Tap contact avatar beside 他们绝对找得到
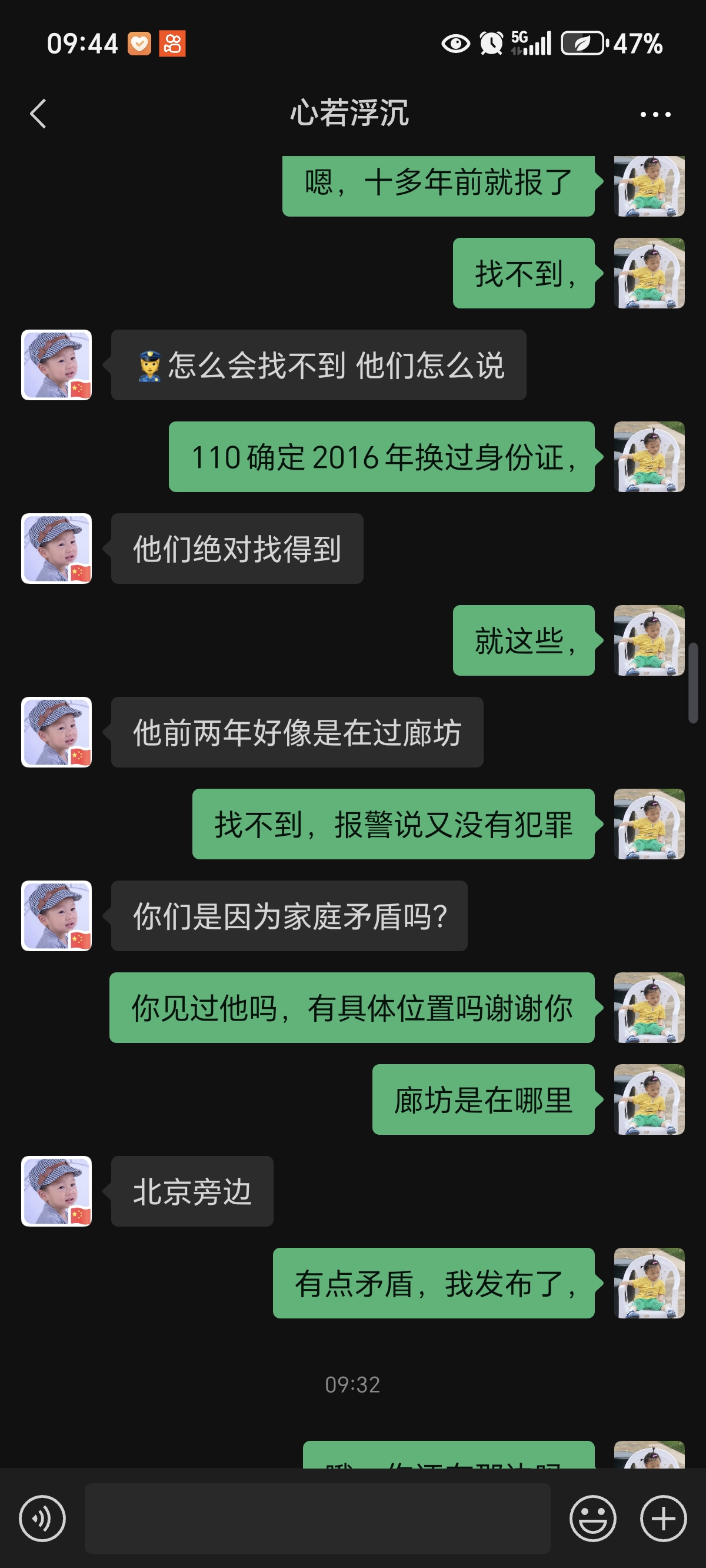This screenshot has height=1568, width=706. click(56, 549)
